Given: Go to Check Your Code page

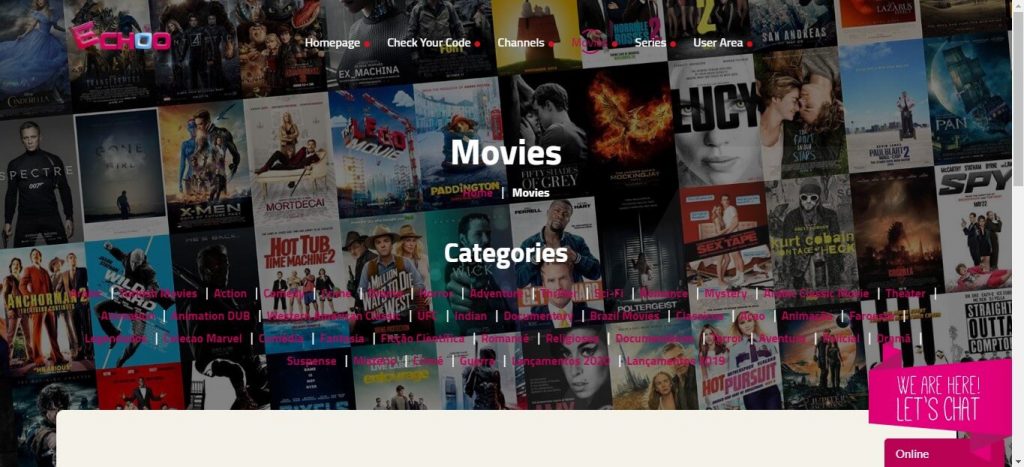Looking at the screenshot, I should click(x=428, y=43).
